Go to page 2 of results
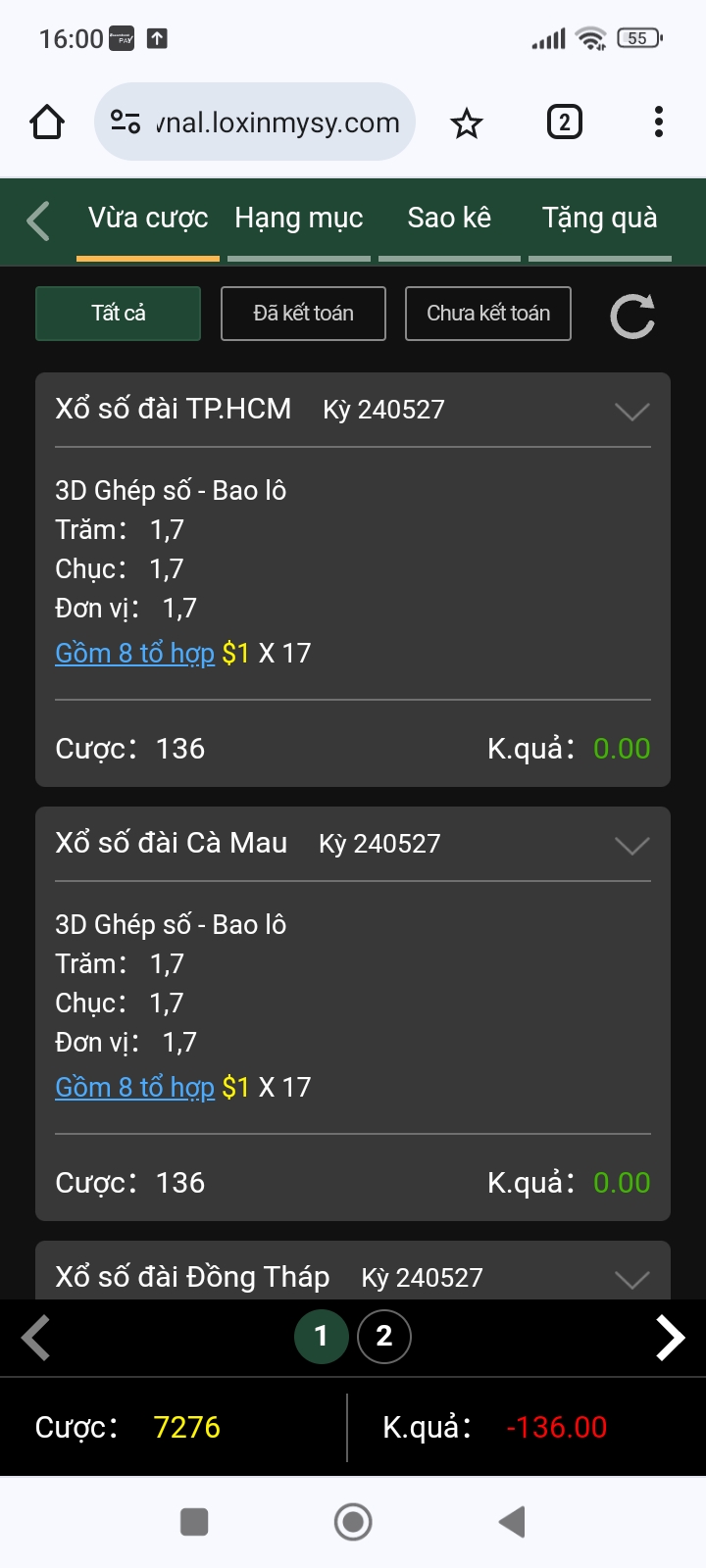 pyautogui.click(x=384, y=1337)
